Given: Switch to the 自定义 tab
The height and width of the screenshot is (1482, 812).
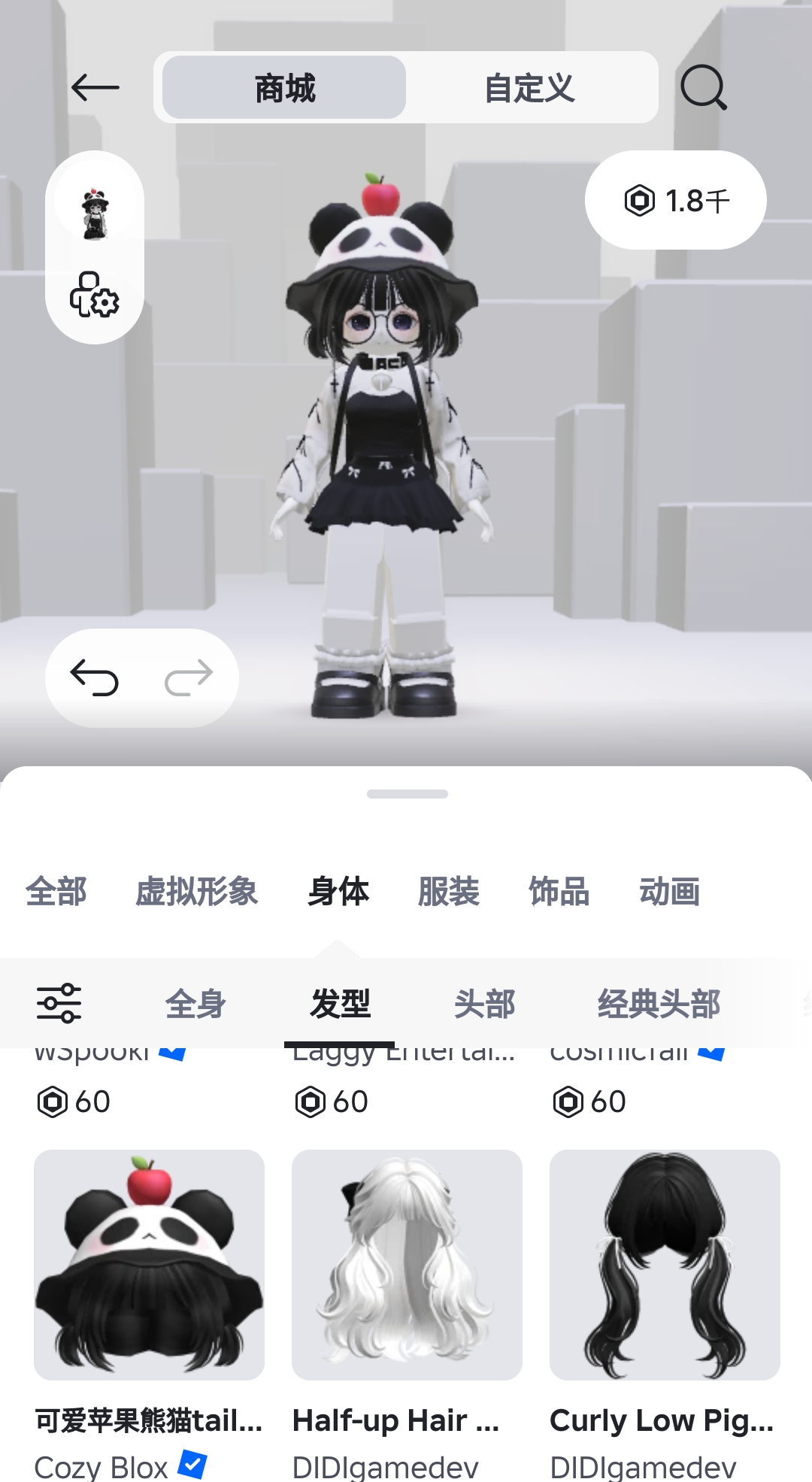Looking at the screenshot, I should coord(531,87).
